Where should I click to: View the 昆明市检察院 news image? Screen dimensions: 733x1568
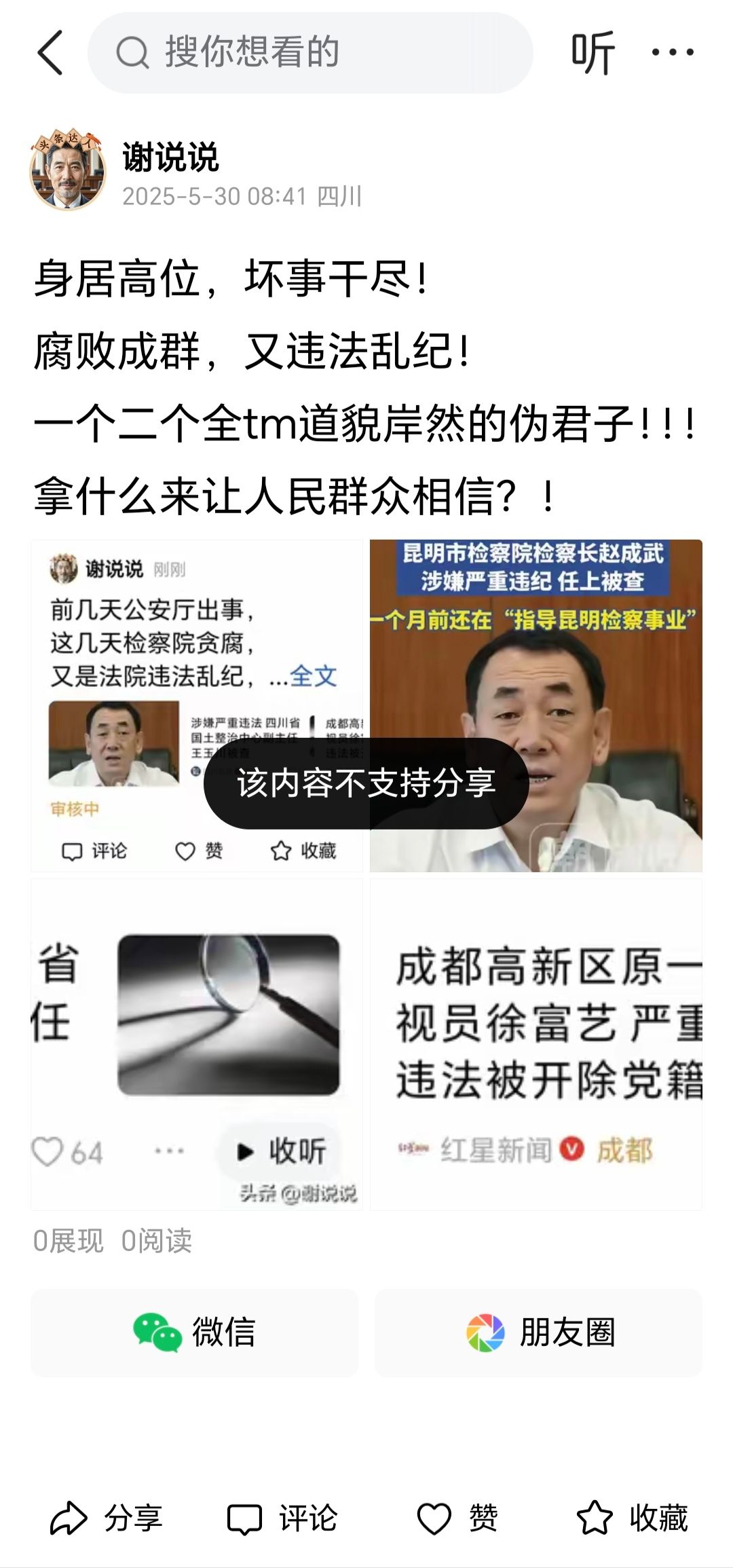536,705
